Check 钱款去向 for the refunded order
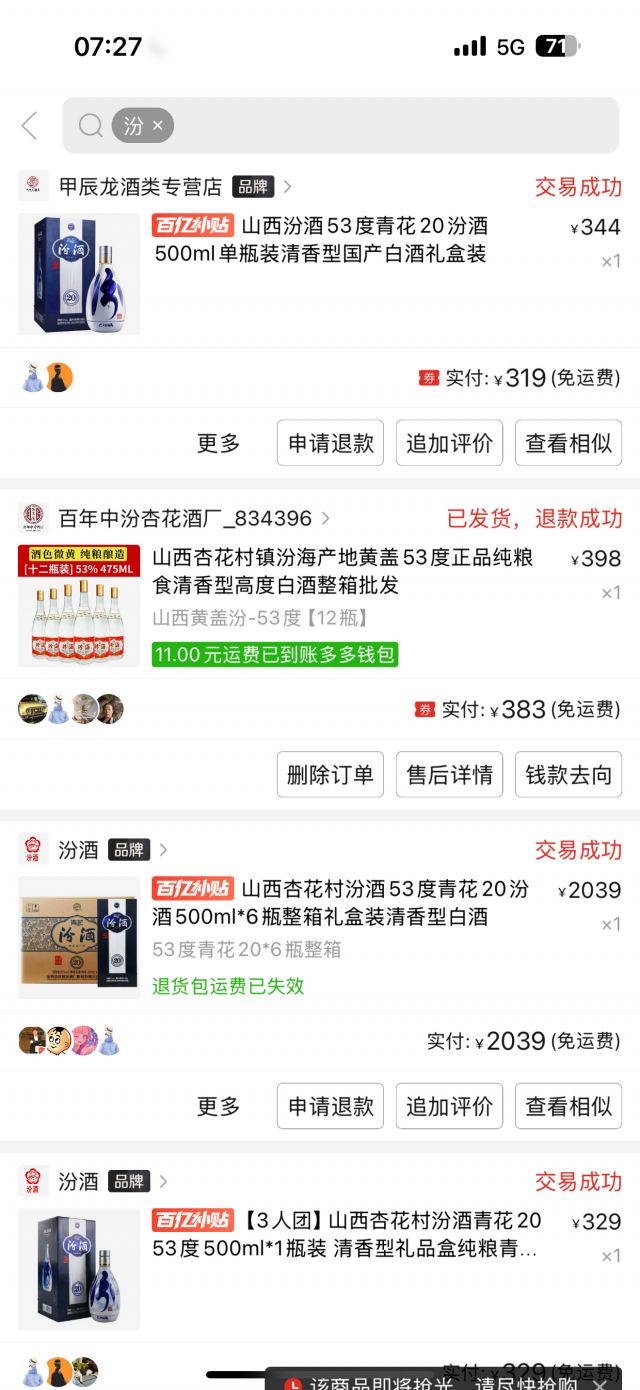Screen dimensions: 640x1390 coord(568,775)
